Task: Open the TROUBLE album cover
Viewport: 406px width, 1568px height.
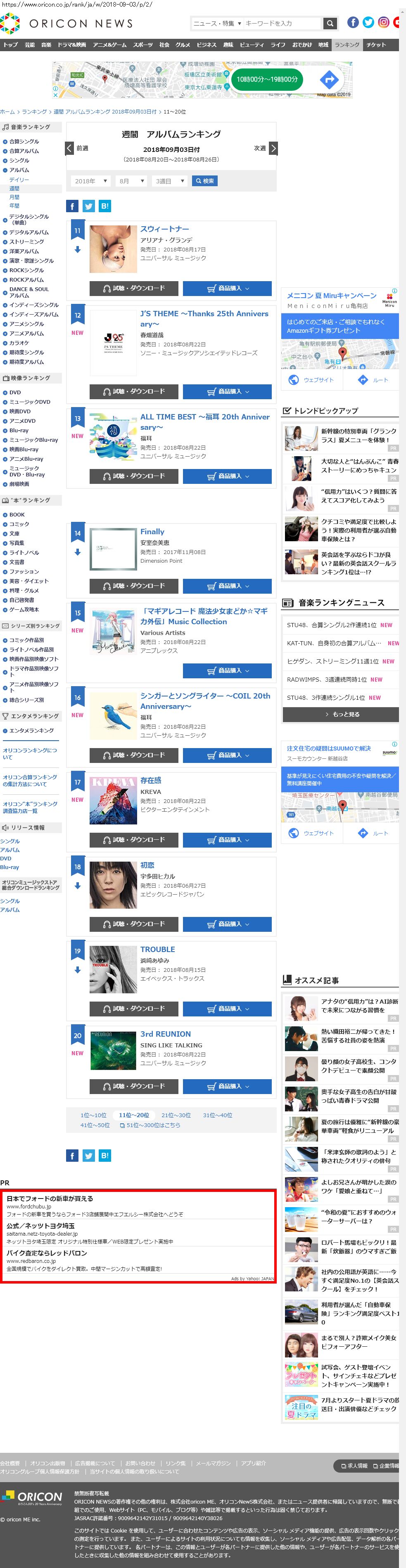Action: 113,969
